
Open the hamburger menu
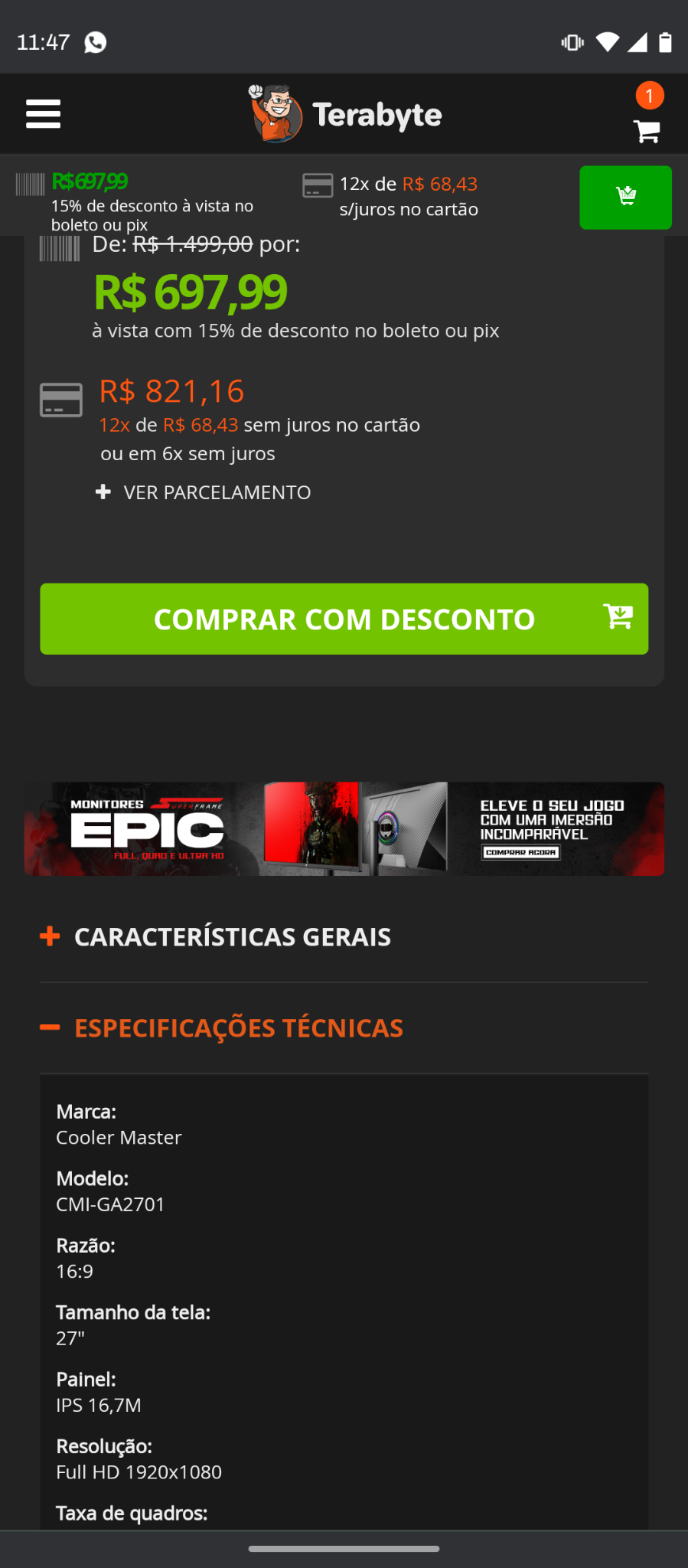[x=43, y=114]
